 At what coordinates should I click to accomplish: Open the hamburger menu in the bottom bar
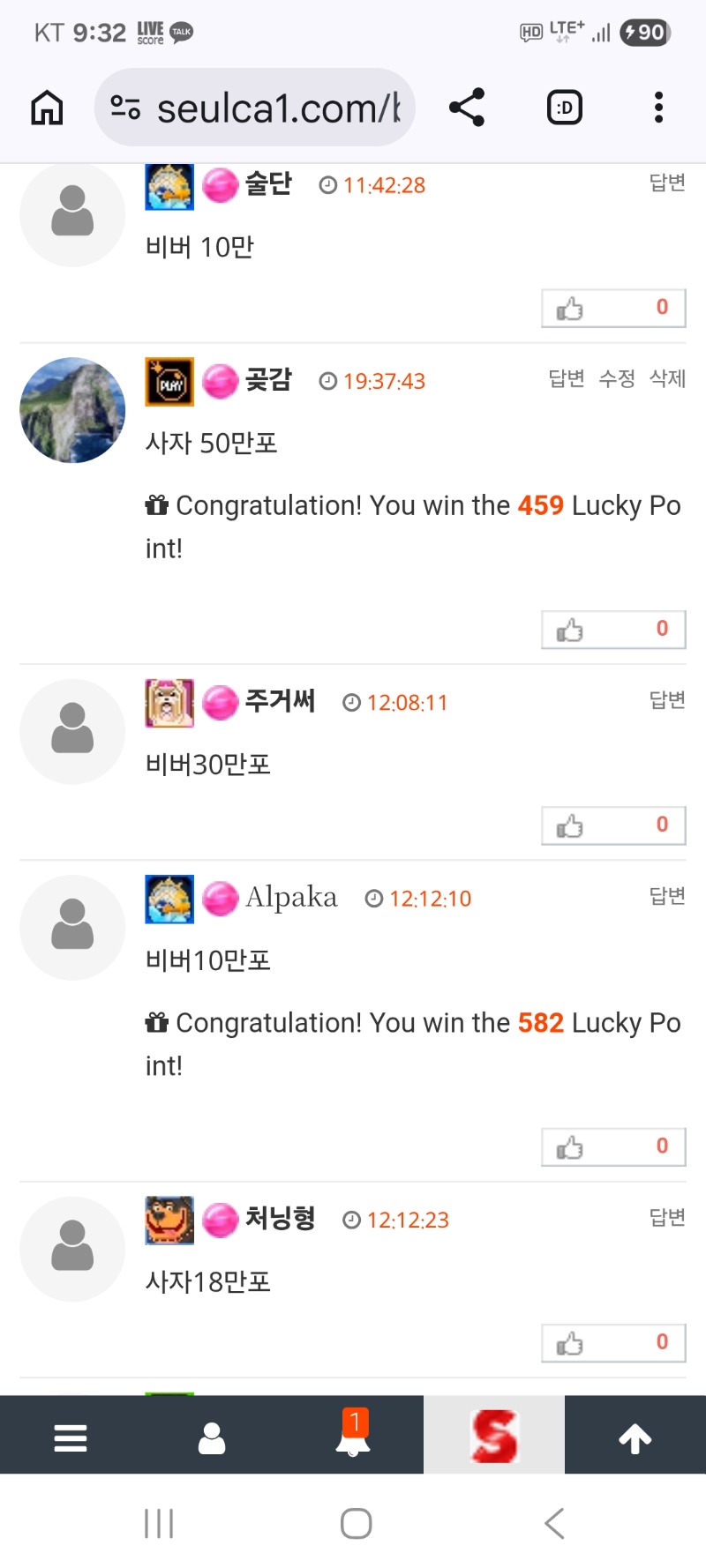coord(71,1437)
